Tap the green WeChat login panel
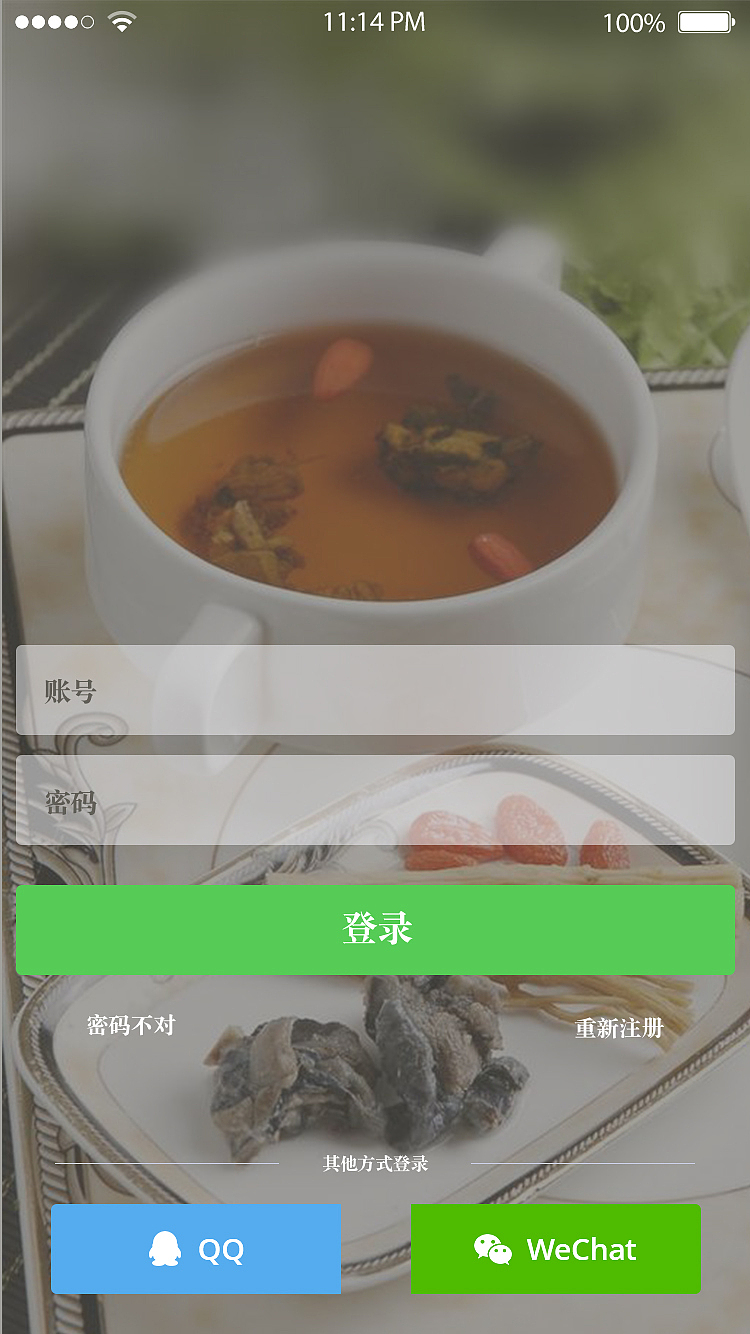The width and height of the screenshot is (750, 1334). [x=556, y=1248]
